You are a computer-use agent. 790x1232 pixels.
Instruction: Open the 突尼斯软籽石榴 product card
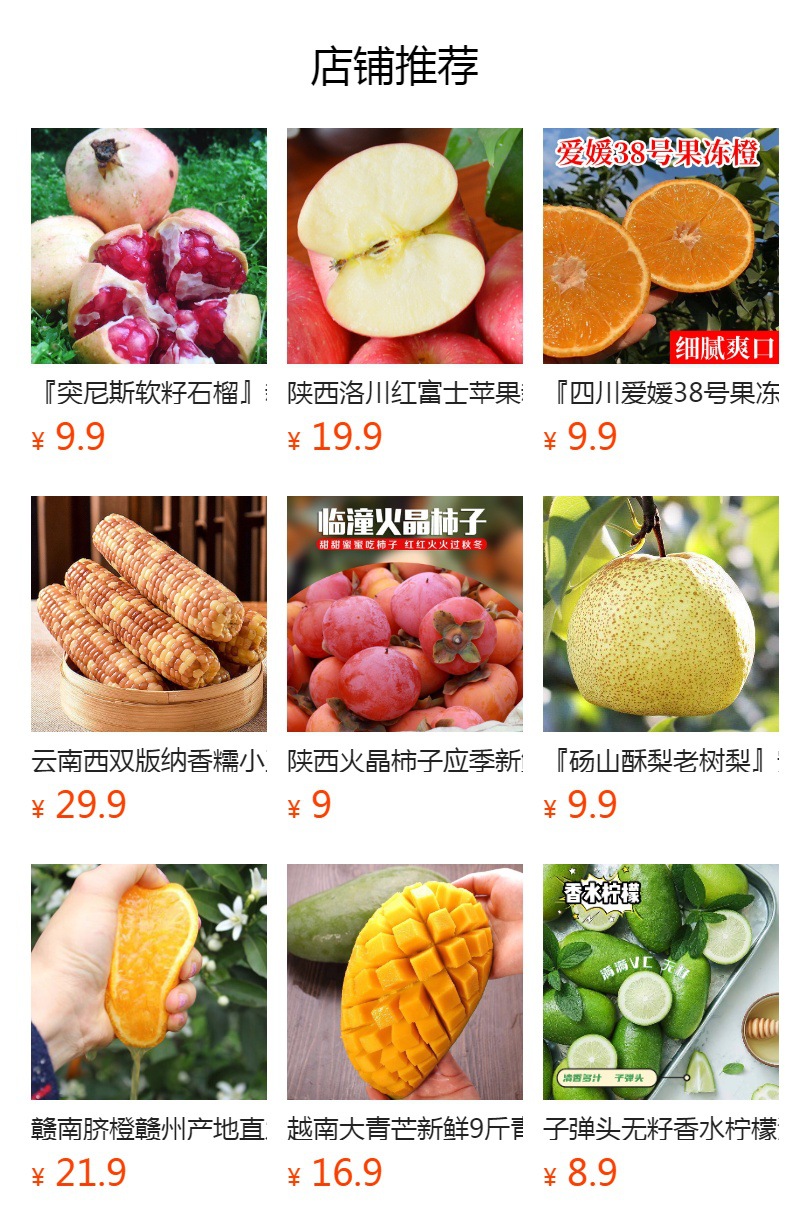coord(149,246)
